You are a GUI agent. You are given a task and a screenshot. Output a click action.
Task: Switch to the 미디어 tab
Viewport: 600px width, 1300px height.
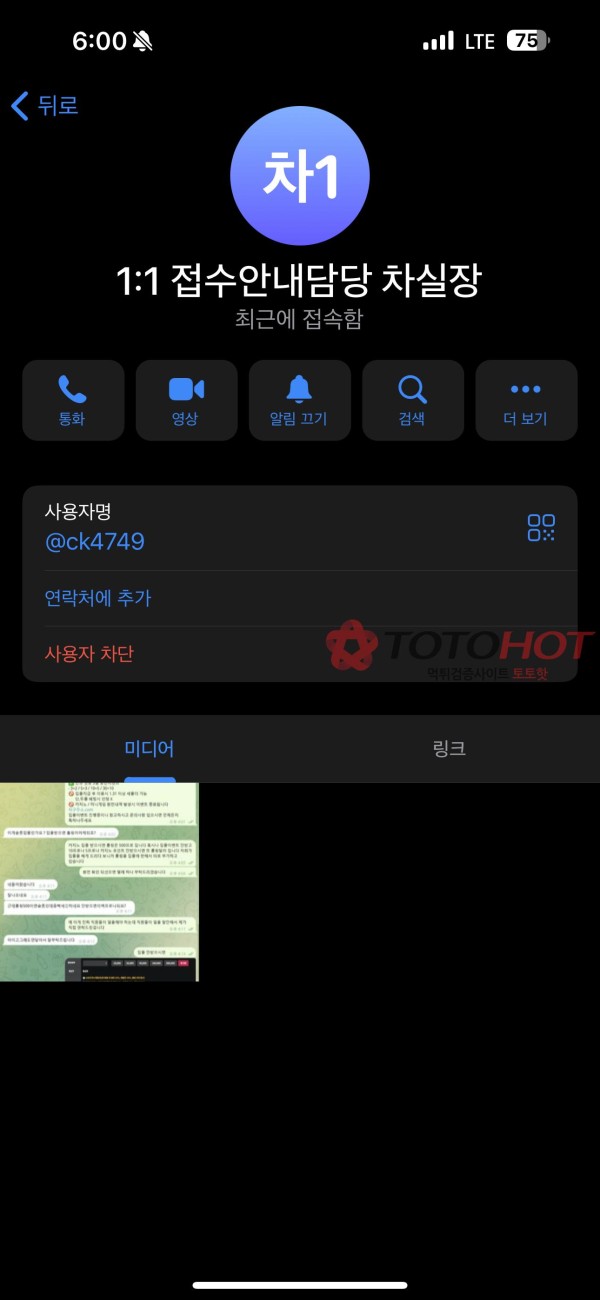(x=150, y=748)
